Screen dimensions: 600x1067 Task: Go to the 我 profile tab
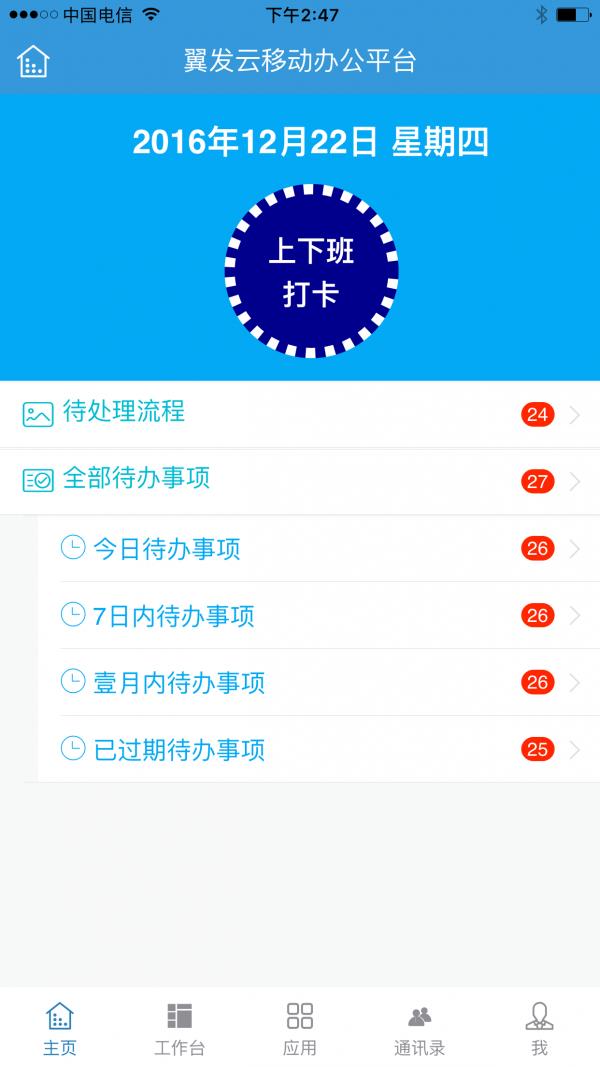[540, 1028]
